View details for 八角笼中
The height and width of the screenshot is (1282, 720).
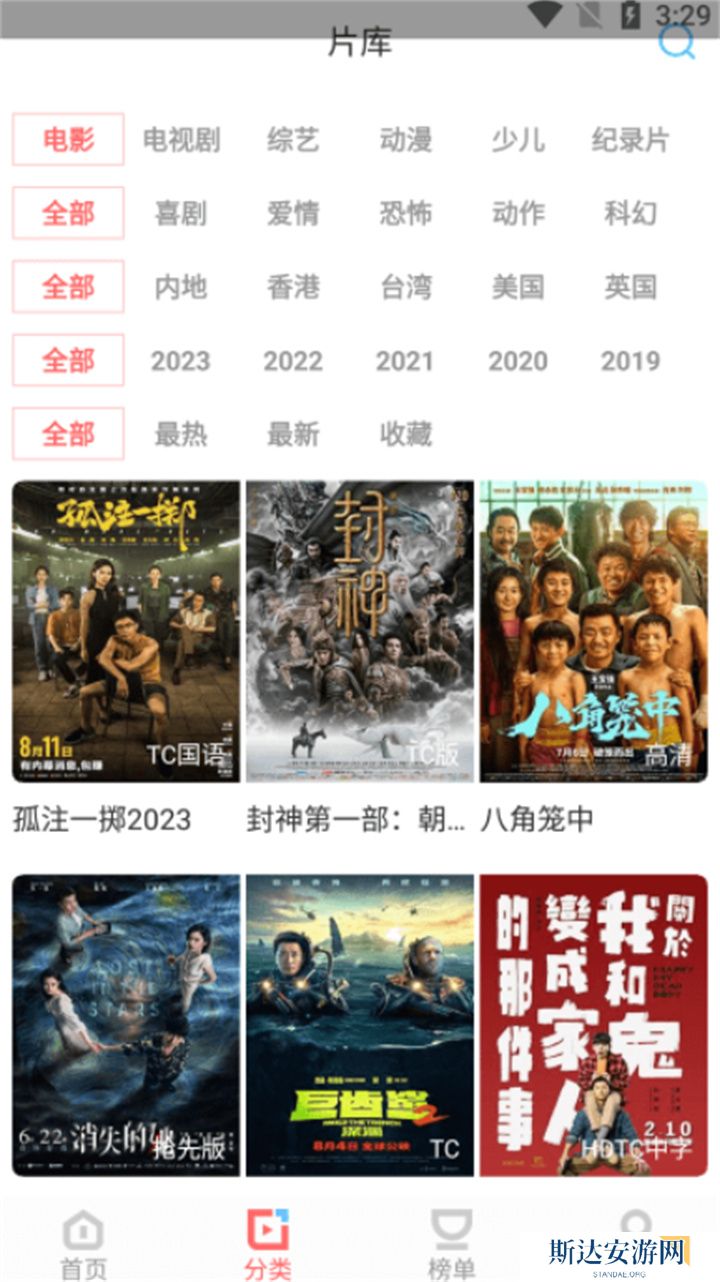tap(594, 632)
